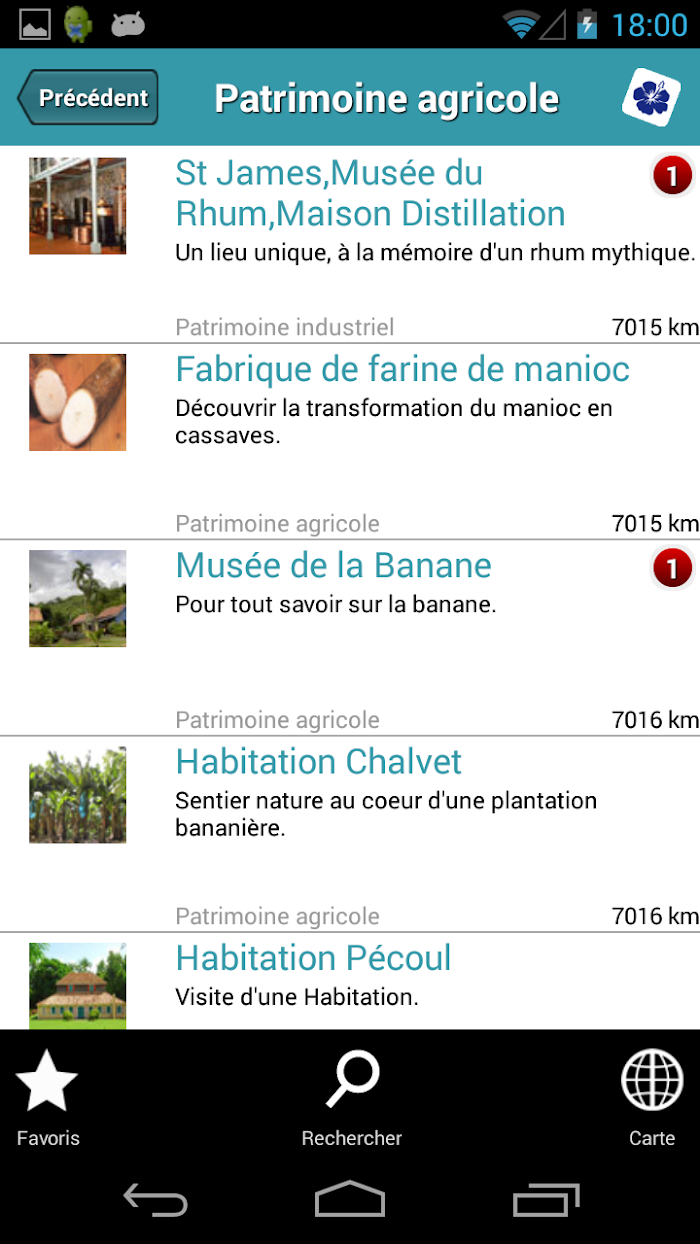View Musée de la Banane details
This screenshot has height=1244, width=700.
tap(350, 637)
